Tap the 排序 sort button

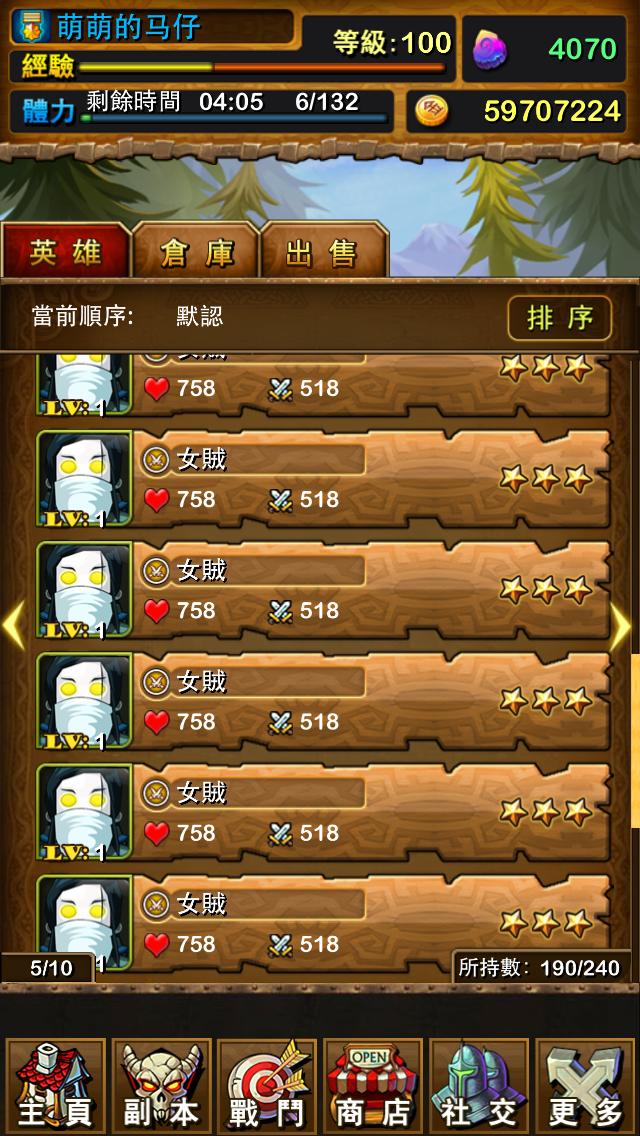pyautogui.click(x=559, y=318)
